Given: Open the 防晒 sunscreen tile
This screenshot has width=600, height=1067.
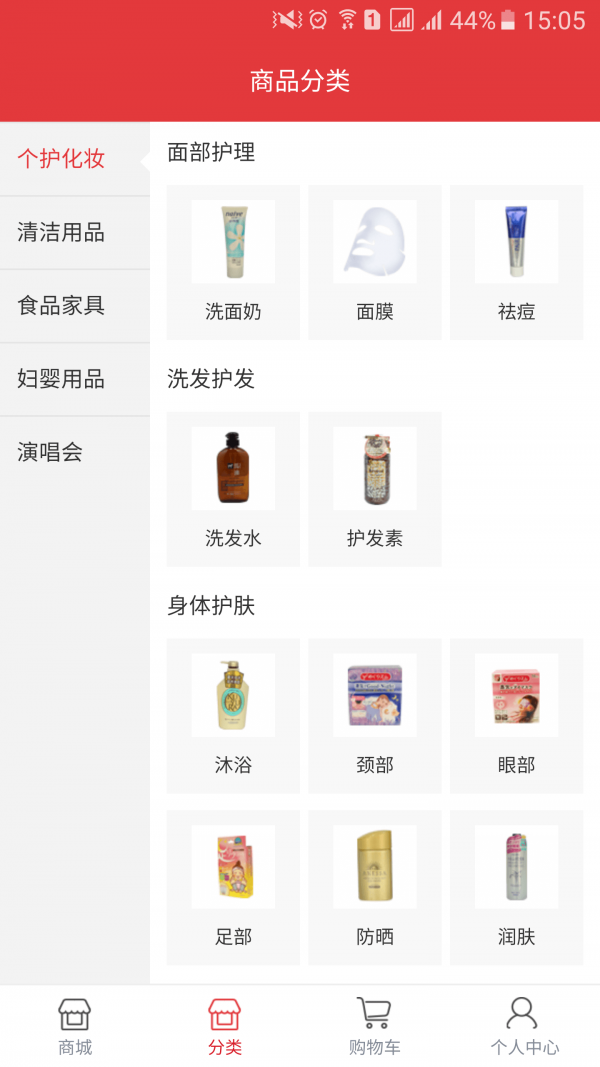Looking at the screenshot, I should click(x=375, y=887).
